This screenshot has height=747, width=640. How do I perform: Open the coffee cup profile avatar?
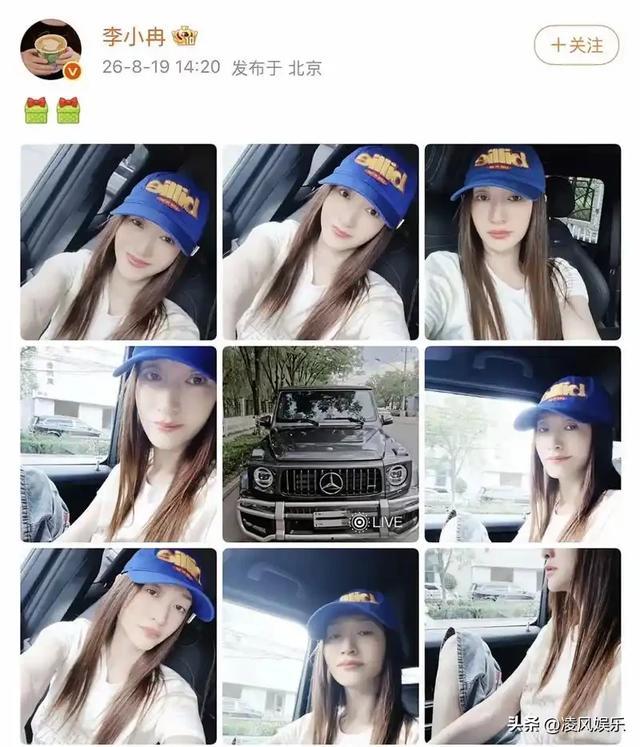51,50
